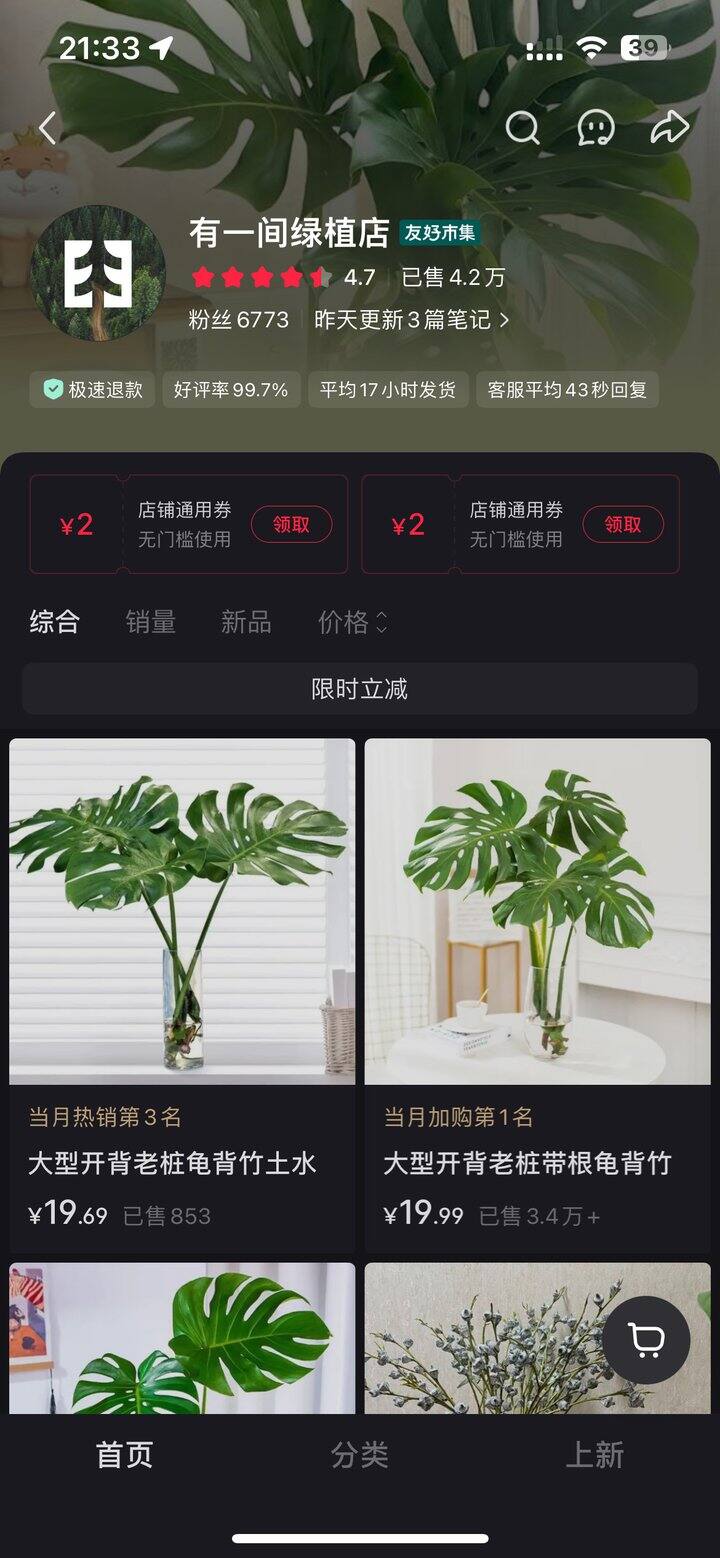
Task: Select the 综合 sorting tab
Action: tap(55, 622)
